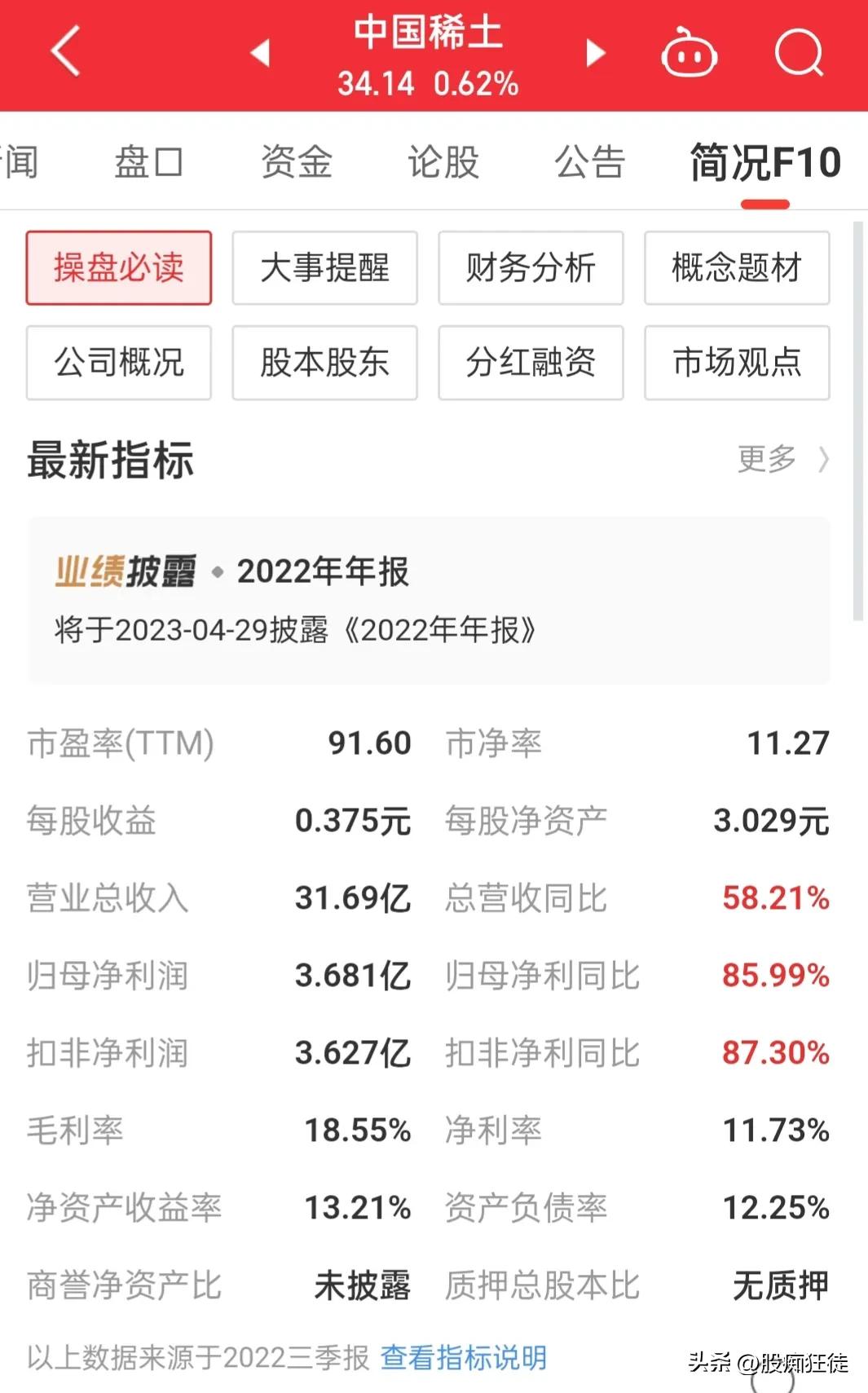Select the 简况F10 tab
868x1393 pixels.
tap(765, 161)
